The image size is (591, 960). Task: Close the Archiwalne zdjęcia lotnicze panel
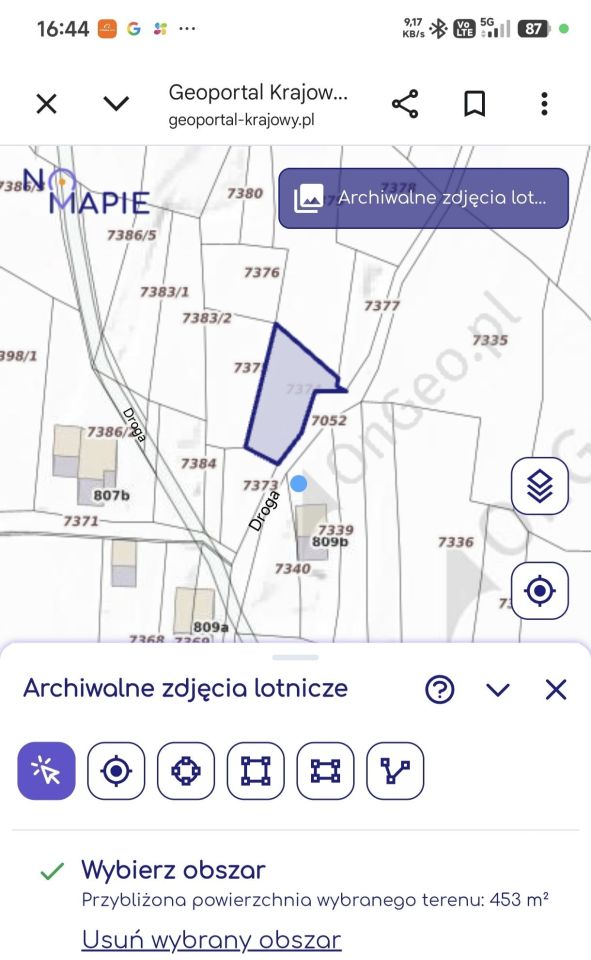coord(555,690)
